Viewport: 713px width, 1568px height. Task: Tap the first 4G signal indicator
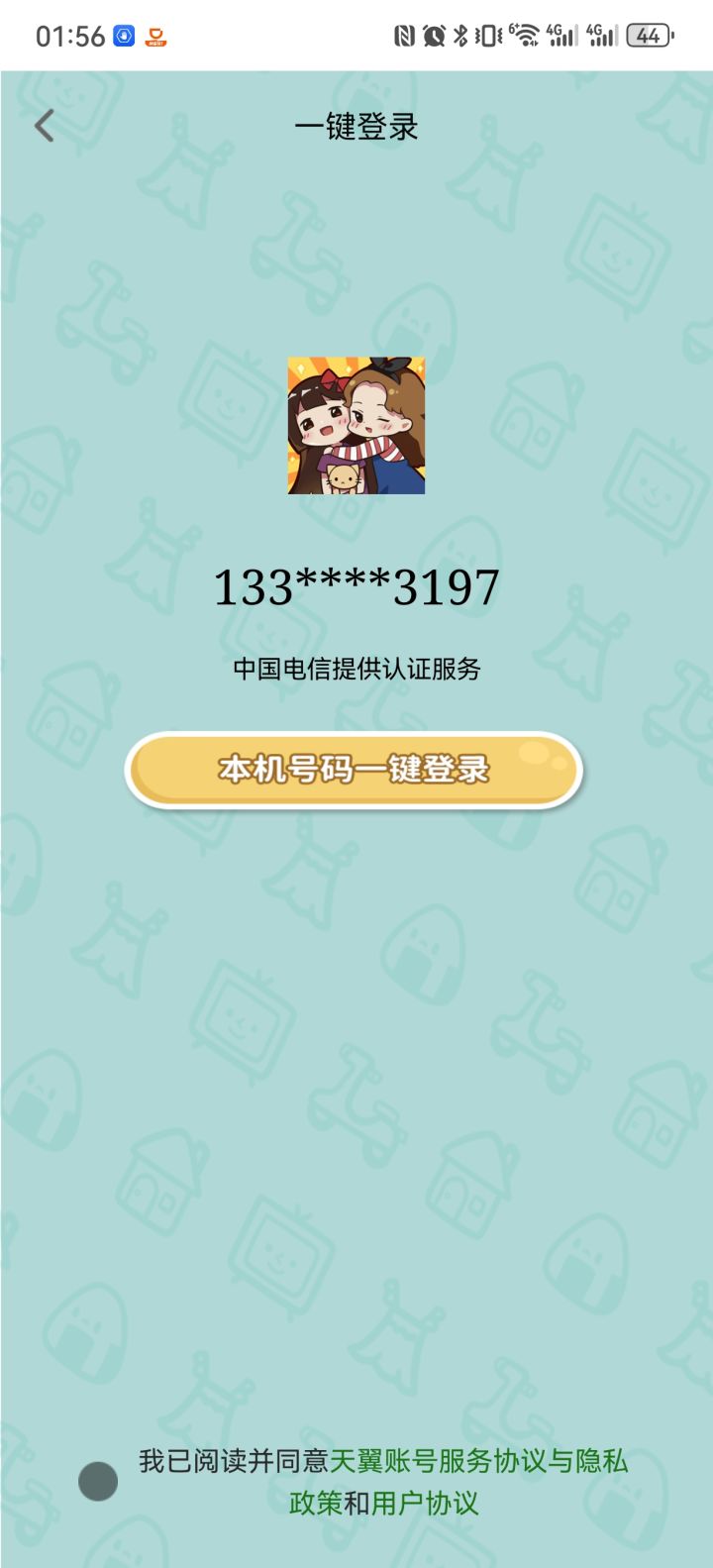coord(560,33)
